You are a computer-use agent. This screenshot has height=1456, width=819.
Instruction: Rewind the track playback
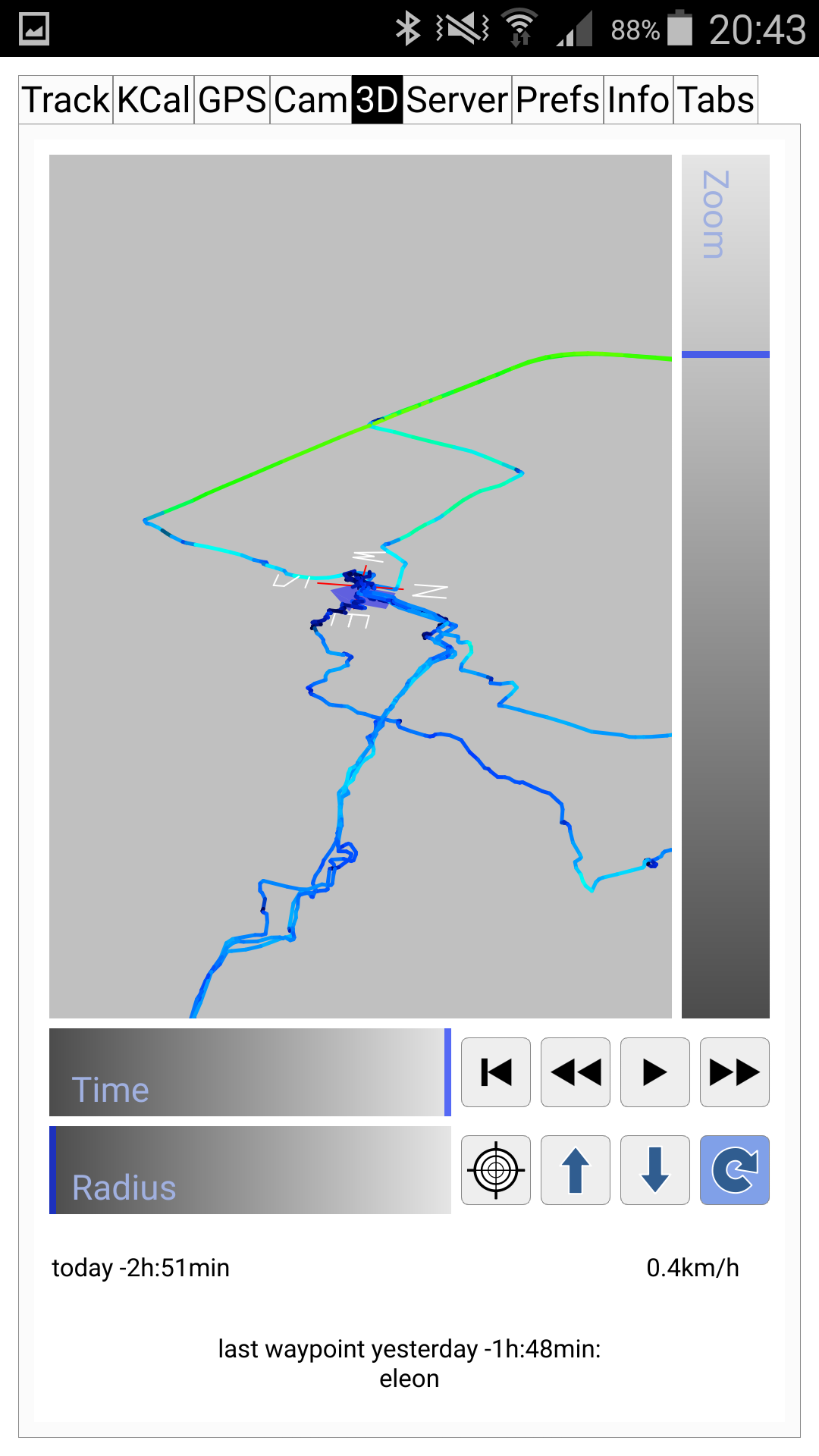[x=576, y=1072]
